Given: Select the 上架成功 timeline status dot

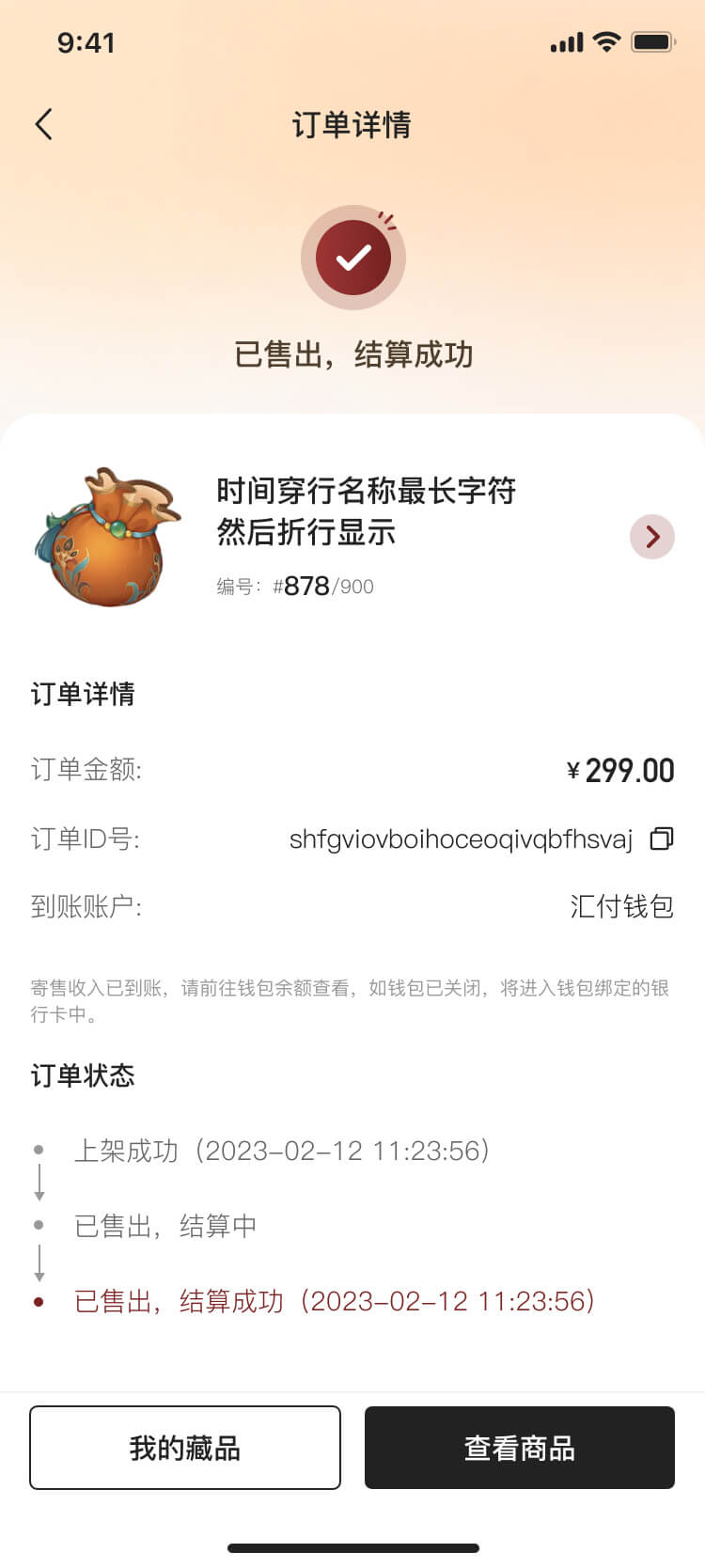Looking at the screenshot, I should click(38, 1151).
